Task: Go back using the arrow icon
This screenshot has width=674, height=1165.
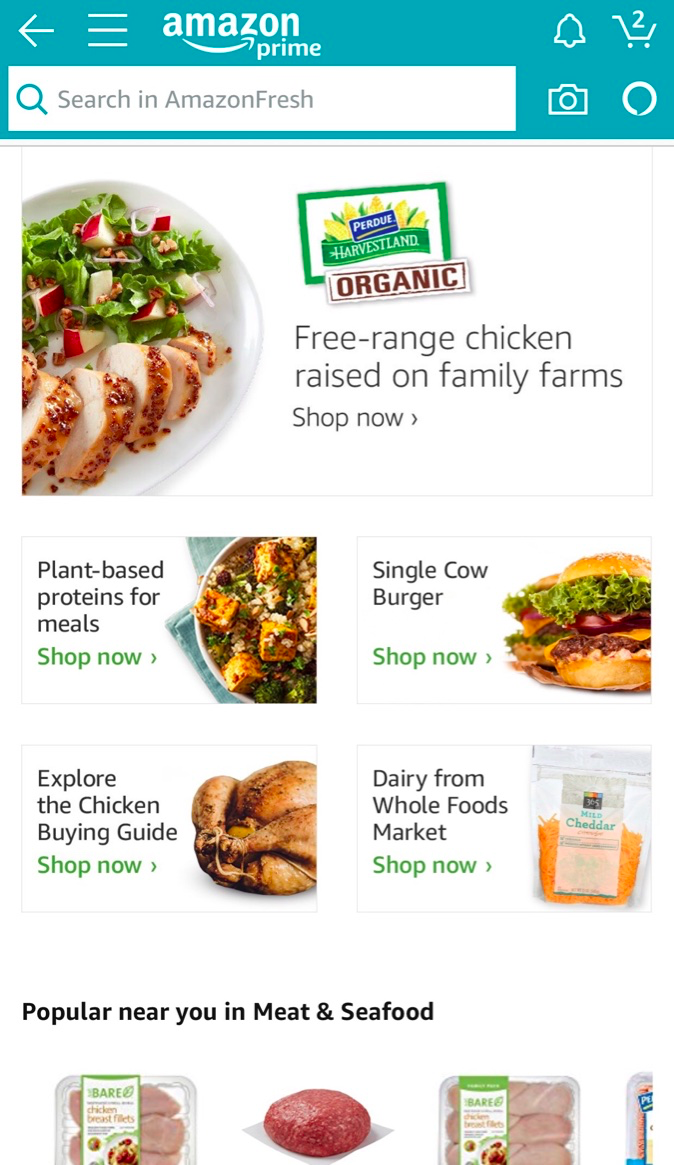Action: [36, 31]
